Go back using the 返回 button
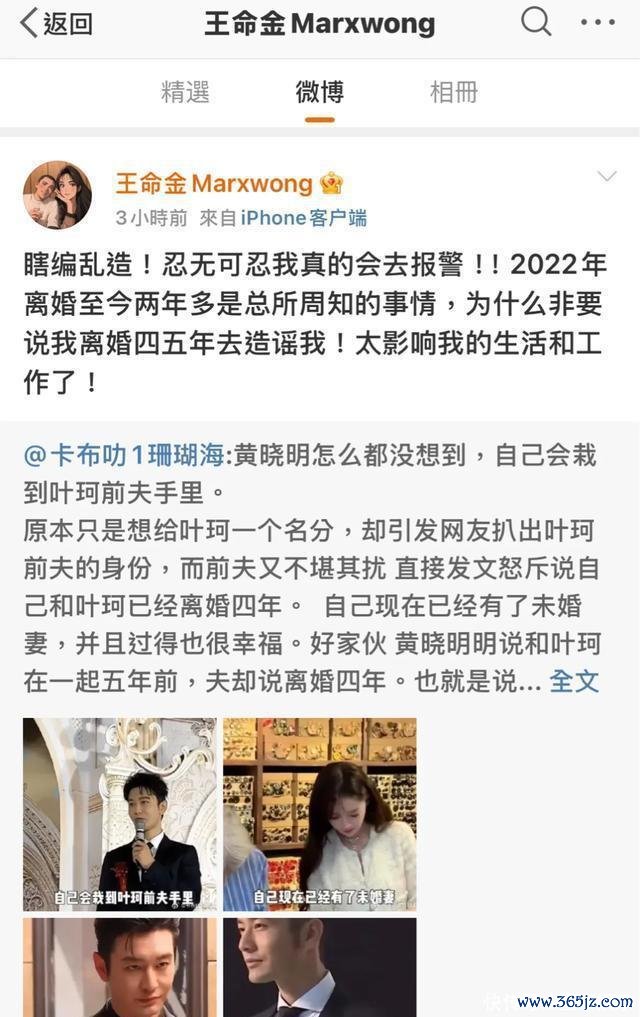640x1017 pixels. tap(57, 24)
